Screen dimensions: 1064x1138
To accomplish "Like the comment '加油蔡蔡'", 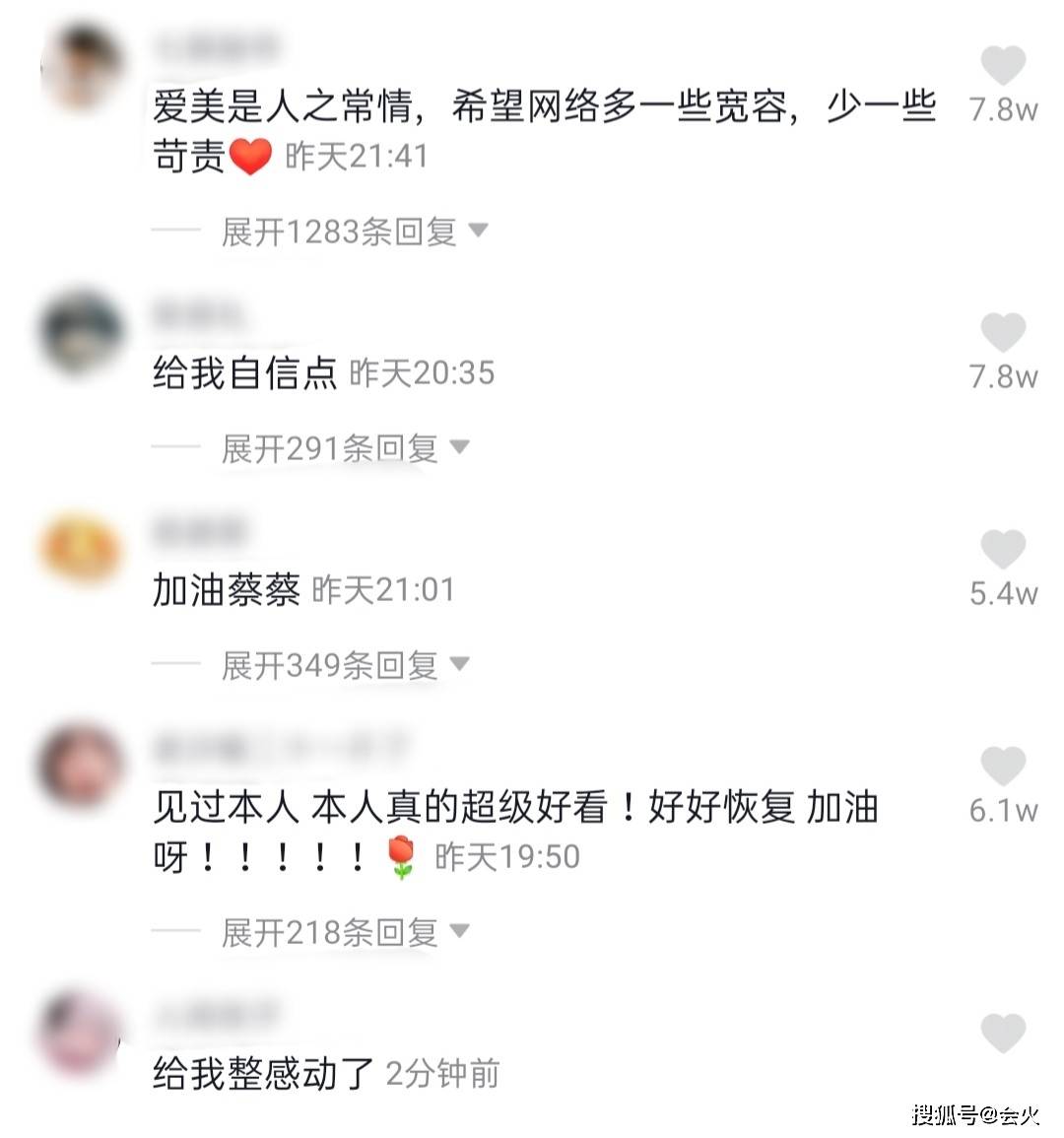I will click(x=1003, y=550).
